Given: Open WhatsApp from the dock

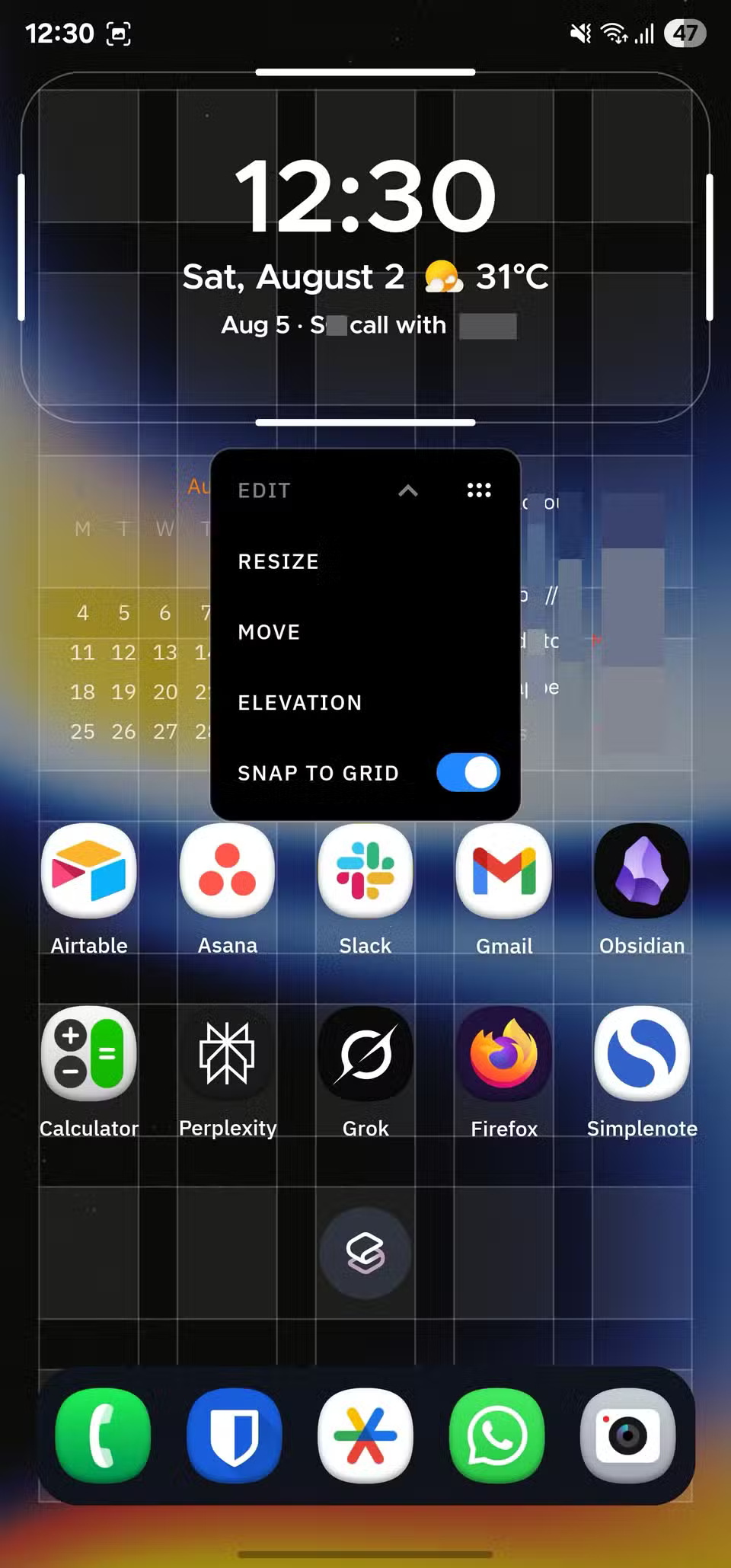Looking at the screenshot, I should 496,1435.
